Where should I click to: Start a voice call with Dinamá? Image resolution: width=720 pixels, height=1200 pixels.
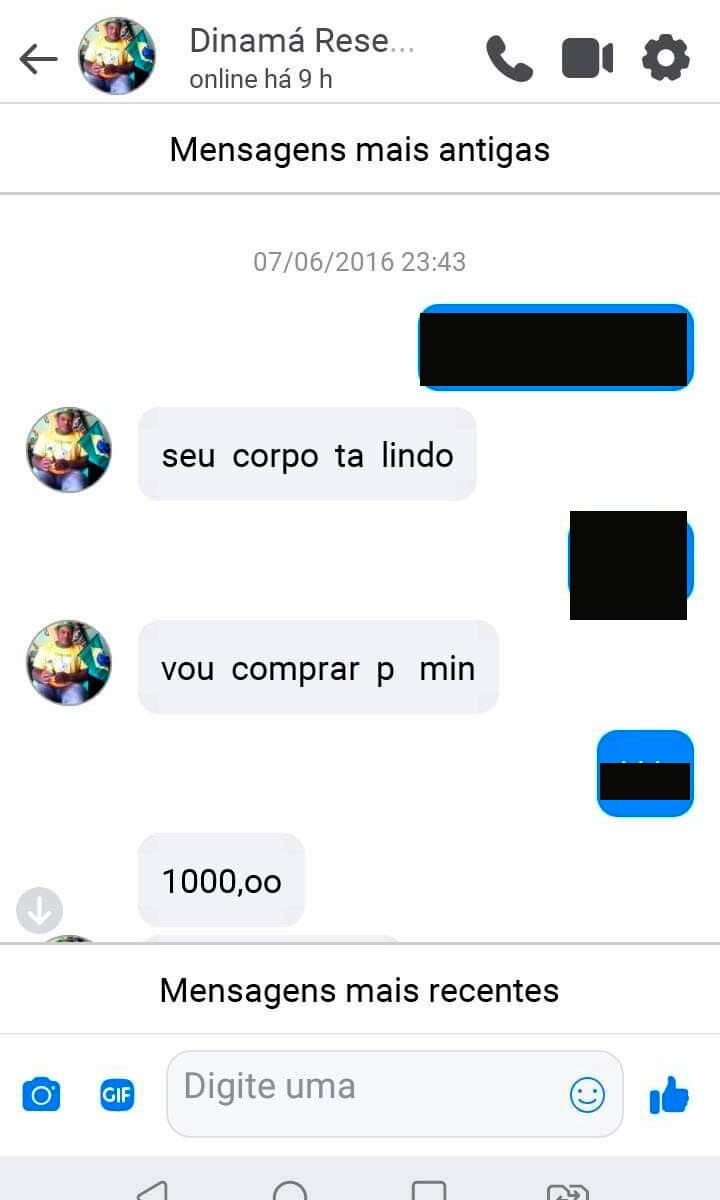click(x=510, y=58)
